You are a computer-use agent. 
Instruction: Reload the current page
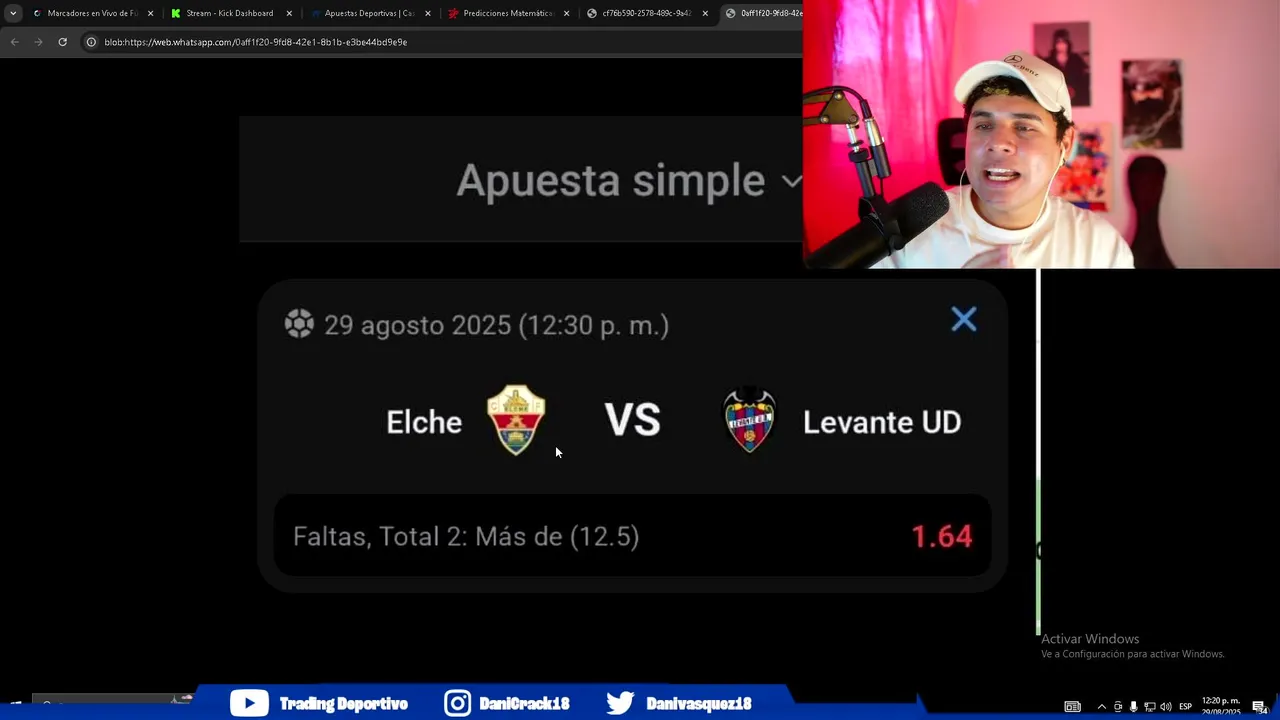tap(62, 42)
